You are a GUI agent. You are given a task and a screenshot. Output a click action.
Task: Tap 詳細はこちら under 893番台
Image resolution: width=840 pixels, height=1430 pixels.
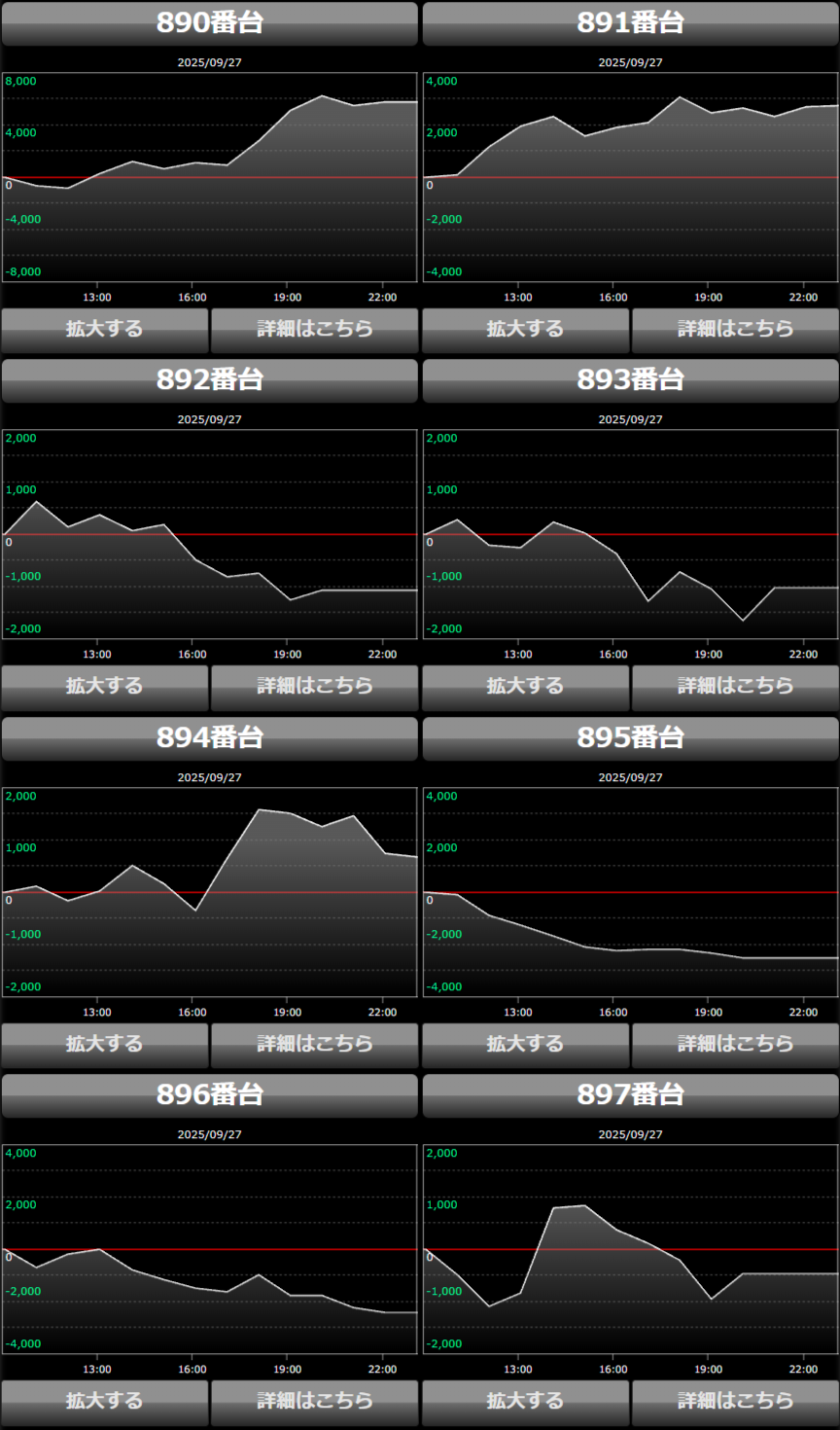[x=736, y=687]
